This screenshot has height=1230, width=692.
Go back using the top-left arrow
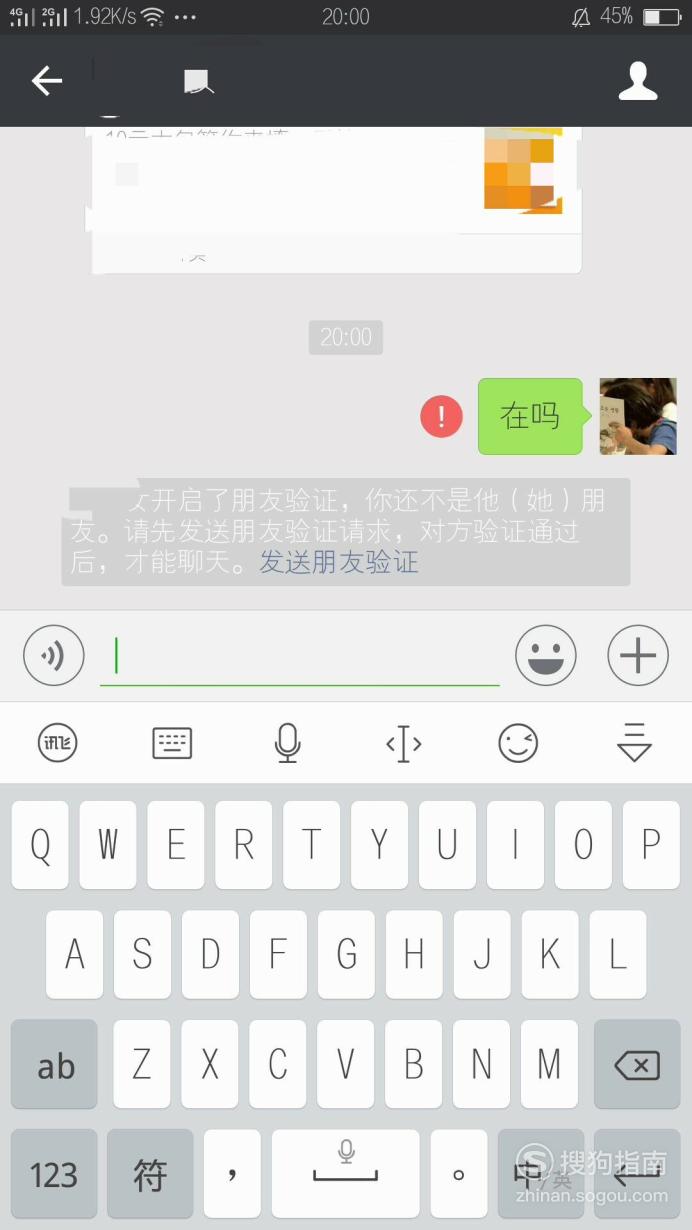tap(46, 81)
